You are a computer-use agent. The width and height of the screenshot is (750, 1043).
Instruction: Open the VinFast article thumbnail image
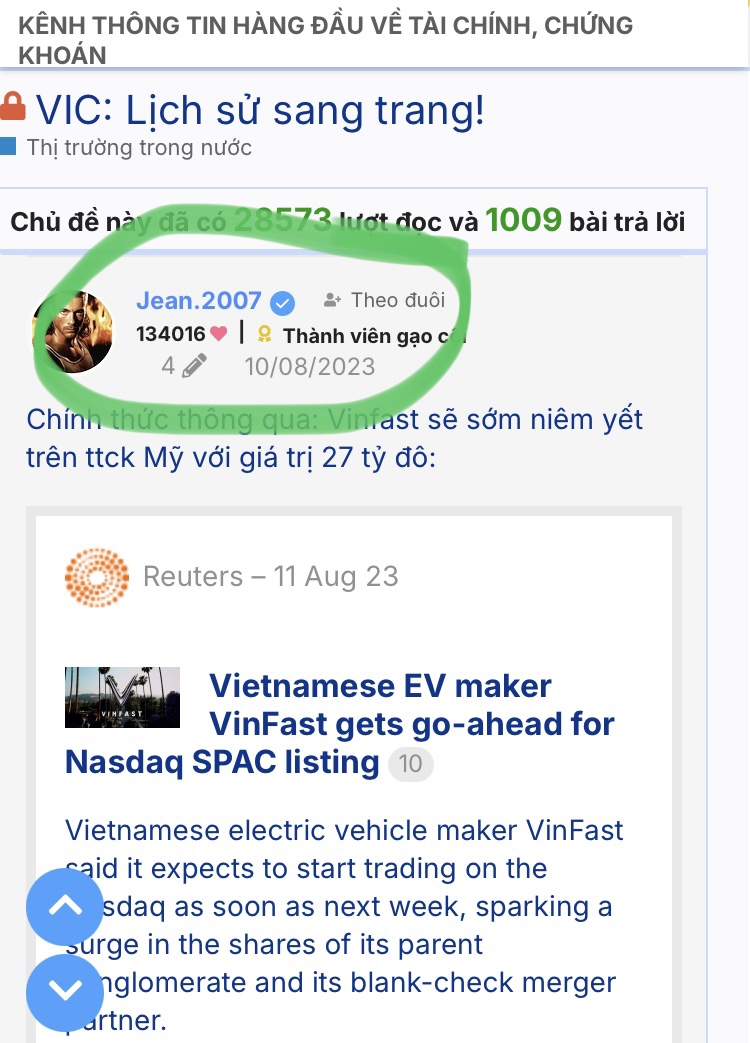(122, 697)
